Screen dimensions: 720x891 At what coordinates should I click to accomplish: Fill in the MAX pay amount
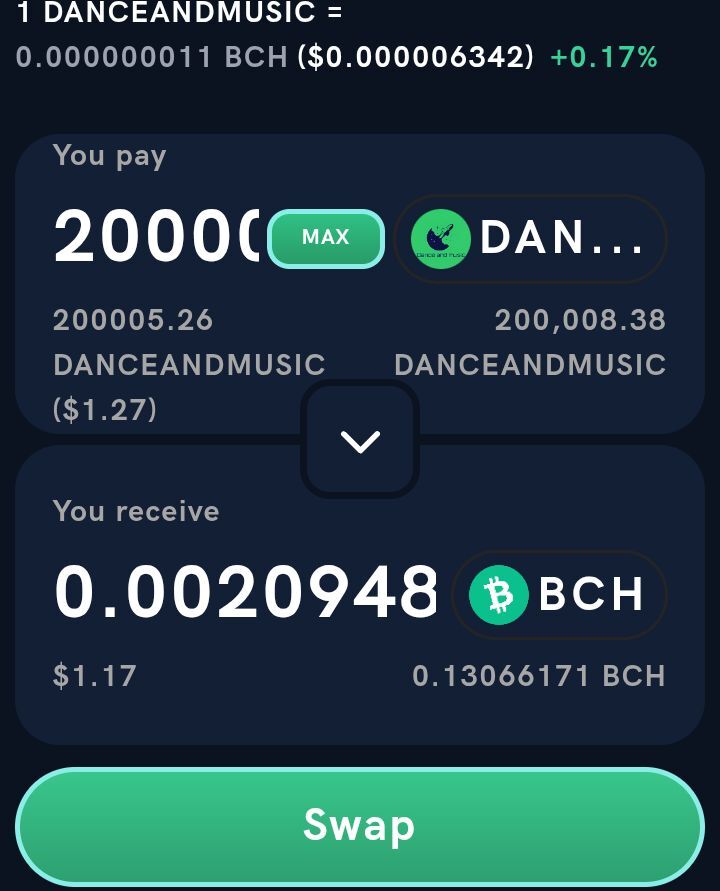[326, 238]
